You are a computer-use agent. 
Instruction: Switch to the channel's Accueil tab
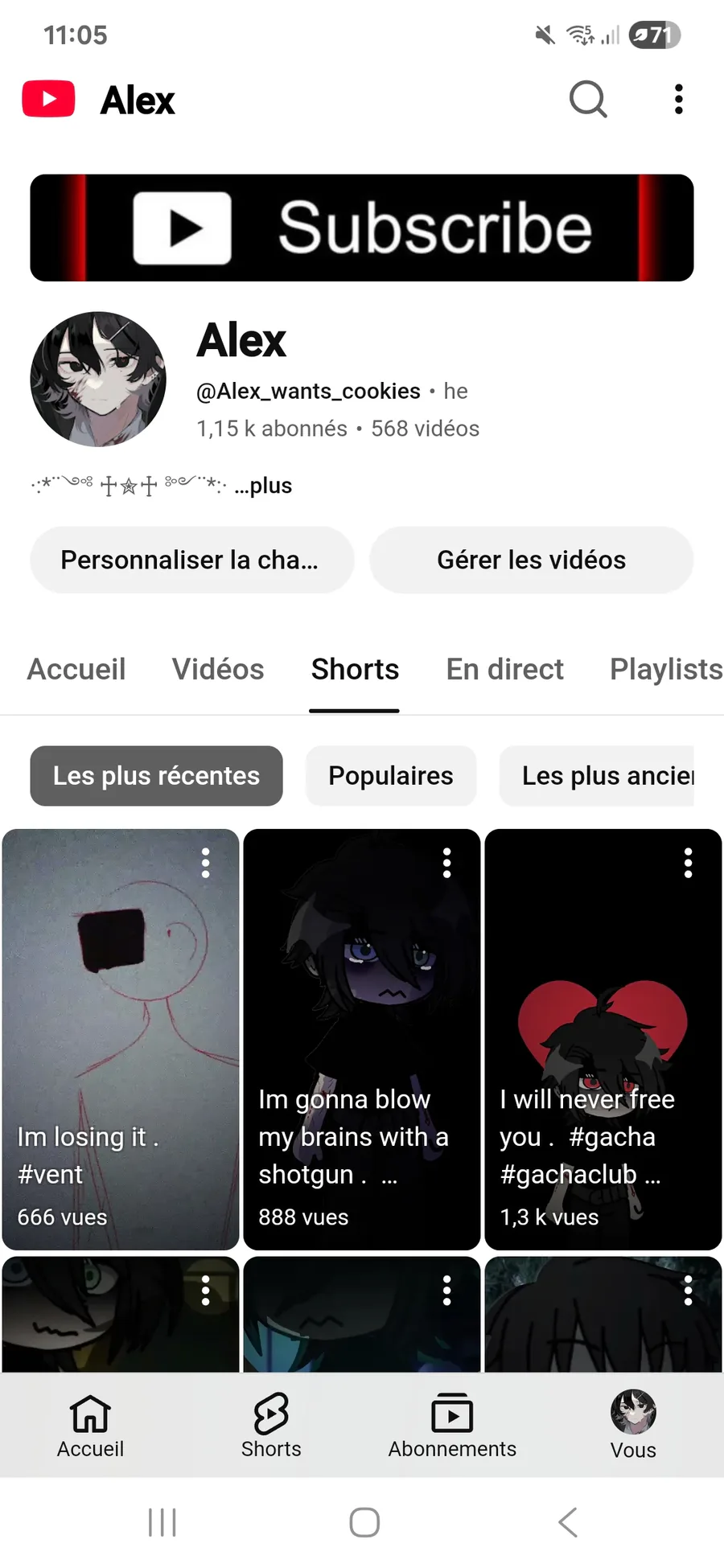coord(76,669)
